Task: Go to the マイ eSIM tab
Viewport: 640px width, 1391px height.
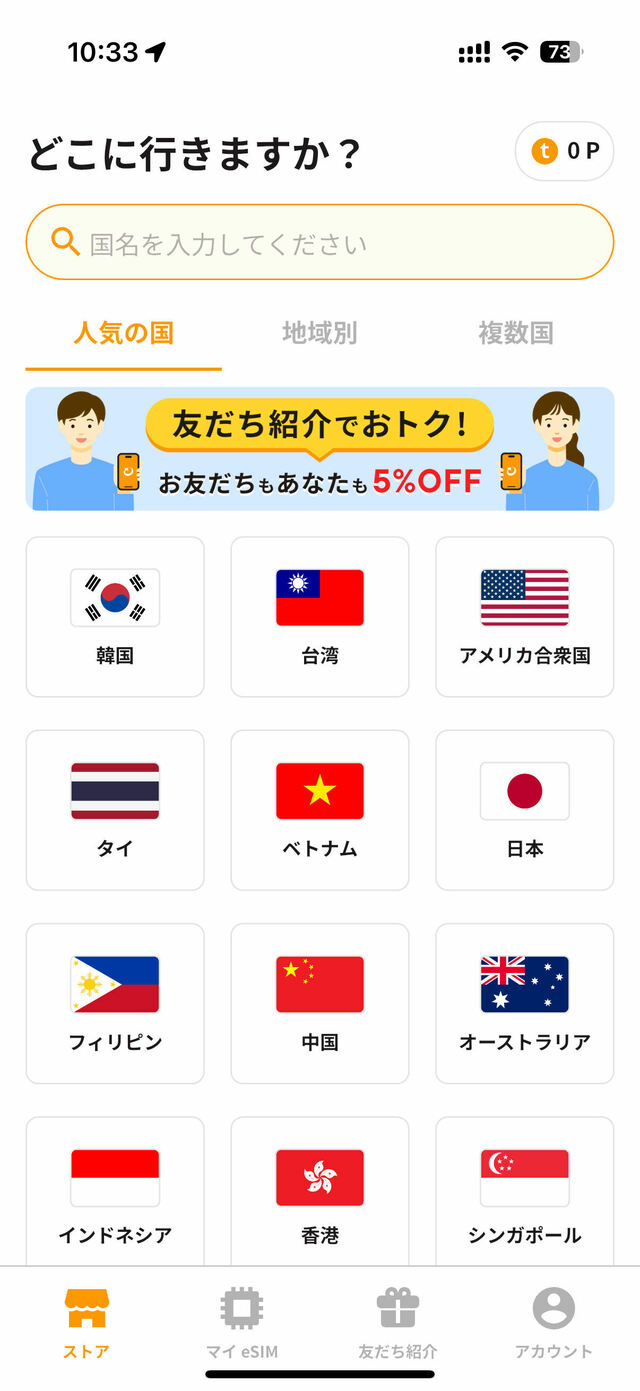Action: [x=241, y=1324]
